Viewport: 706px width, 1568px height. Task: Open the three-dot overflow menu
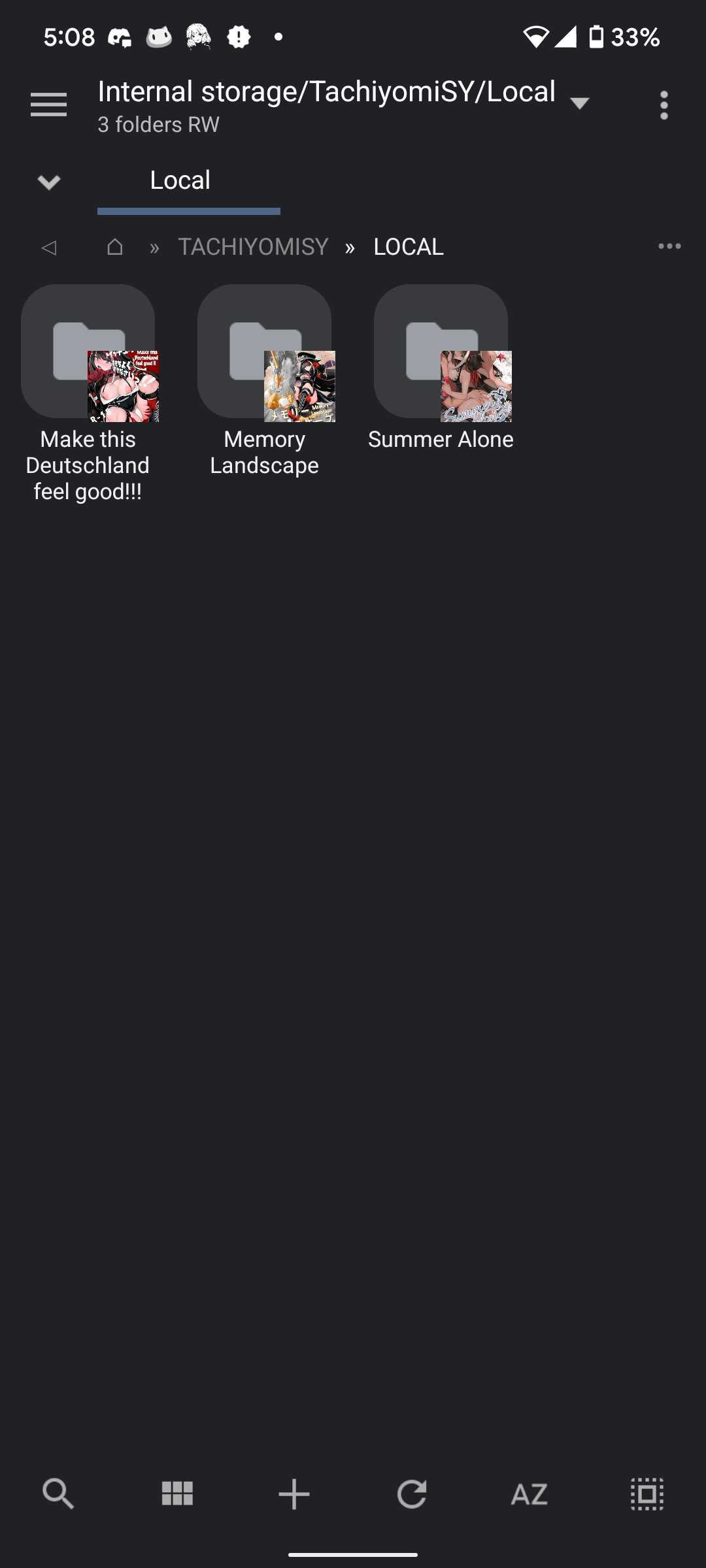[x=664, y=105]
